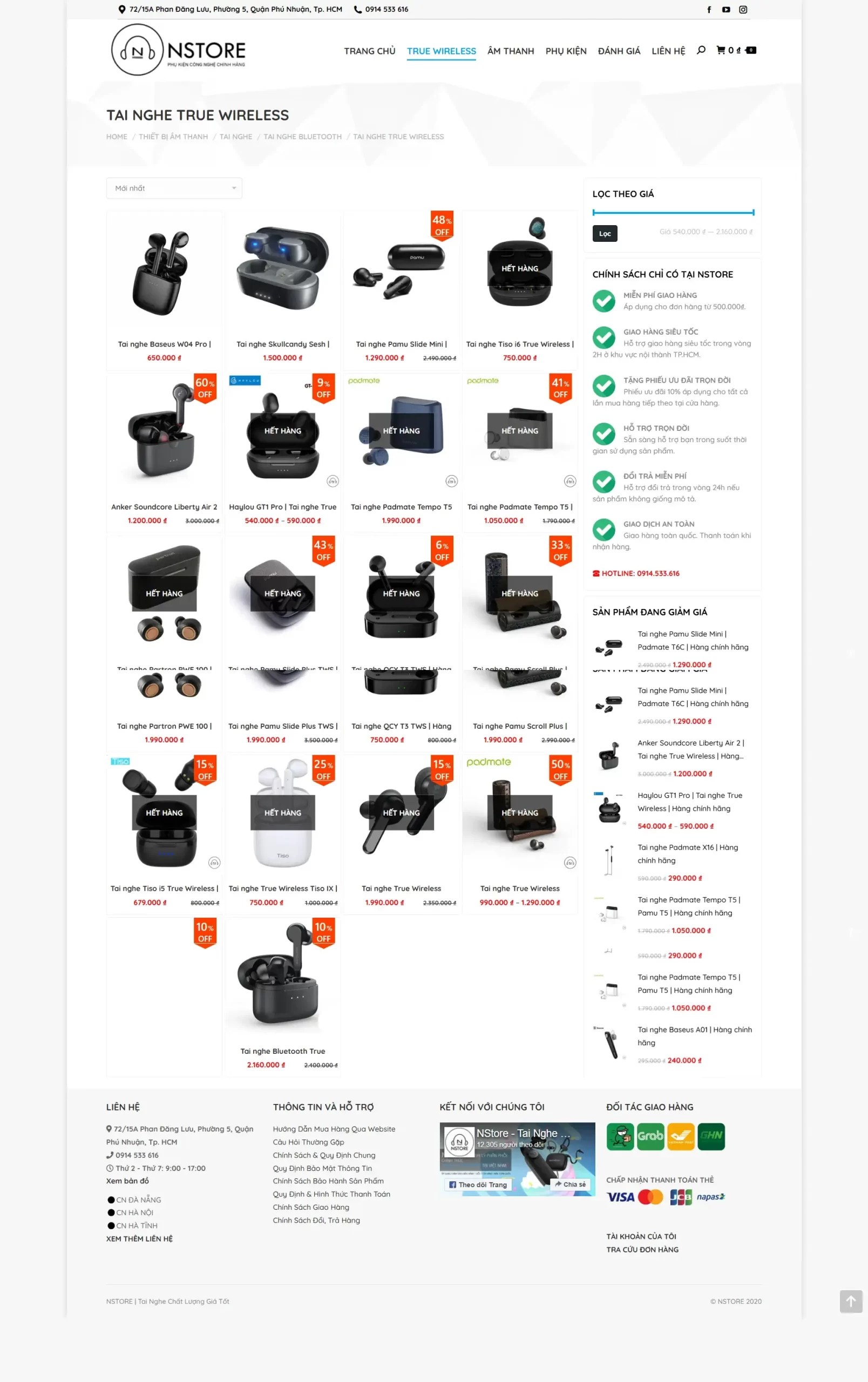
Task: Open the Mới nhất sorting dropdown
Action: (174, 188)
